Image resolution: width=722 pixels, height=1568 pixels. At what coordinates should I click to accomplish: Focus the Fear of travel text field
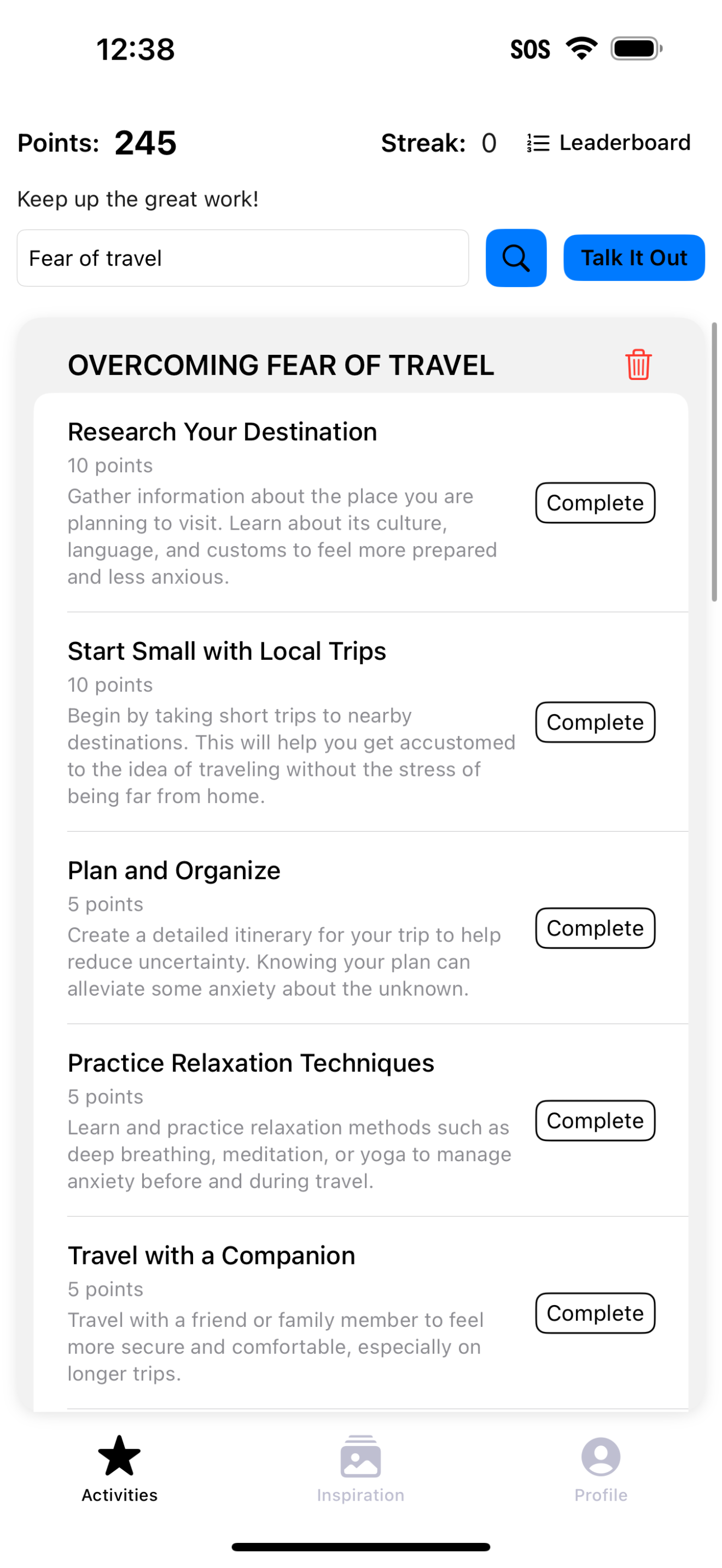tap(243, 258)
